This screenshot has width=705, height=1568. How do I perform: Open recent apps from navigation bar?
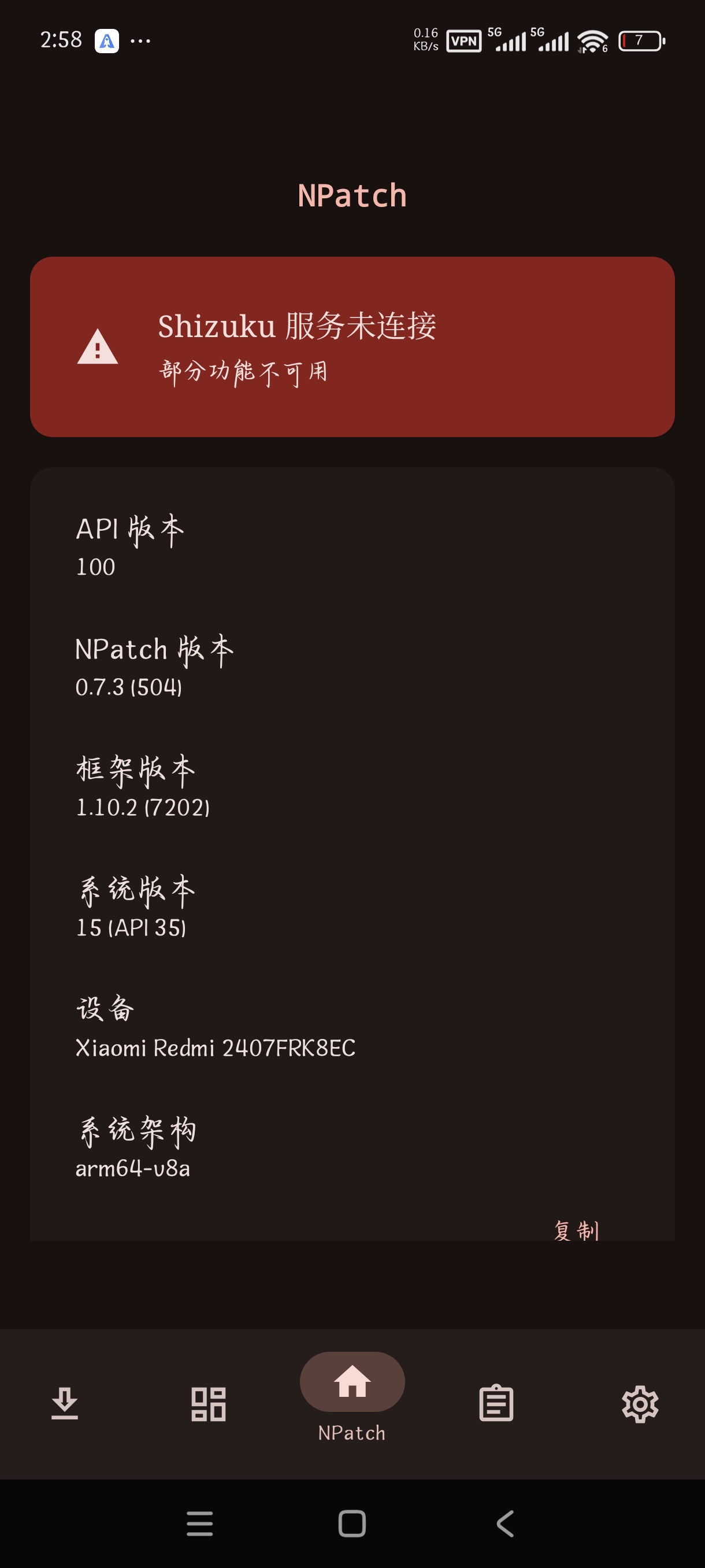199,1523
